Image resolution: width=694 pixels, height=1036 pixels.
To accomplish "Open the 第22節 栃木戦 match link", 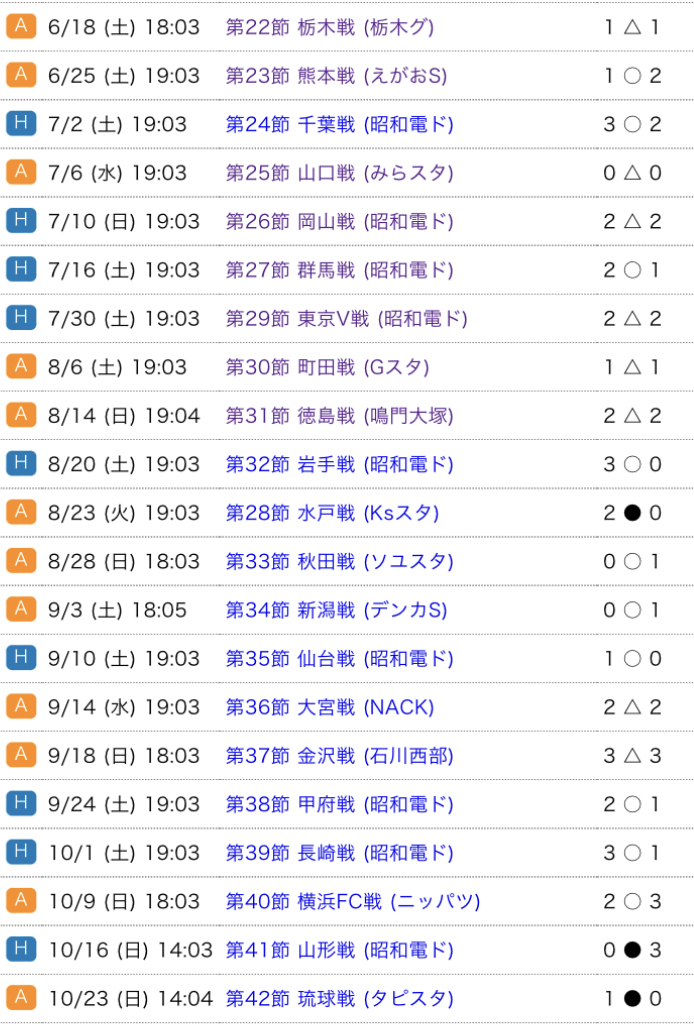I will (x=329, y=27).
